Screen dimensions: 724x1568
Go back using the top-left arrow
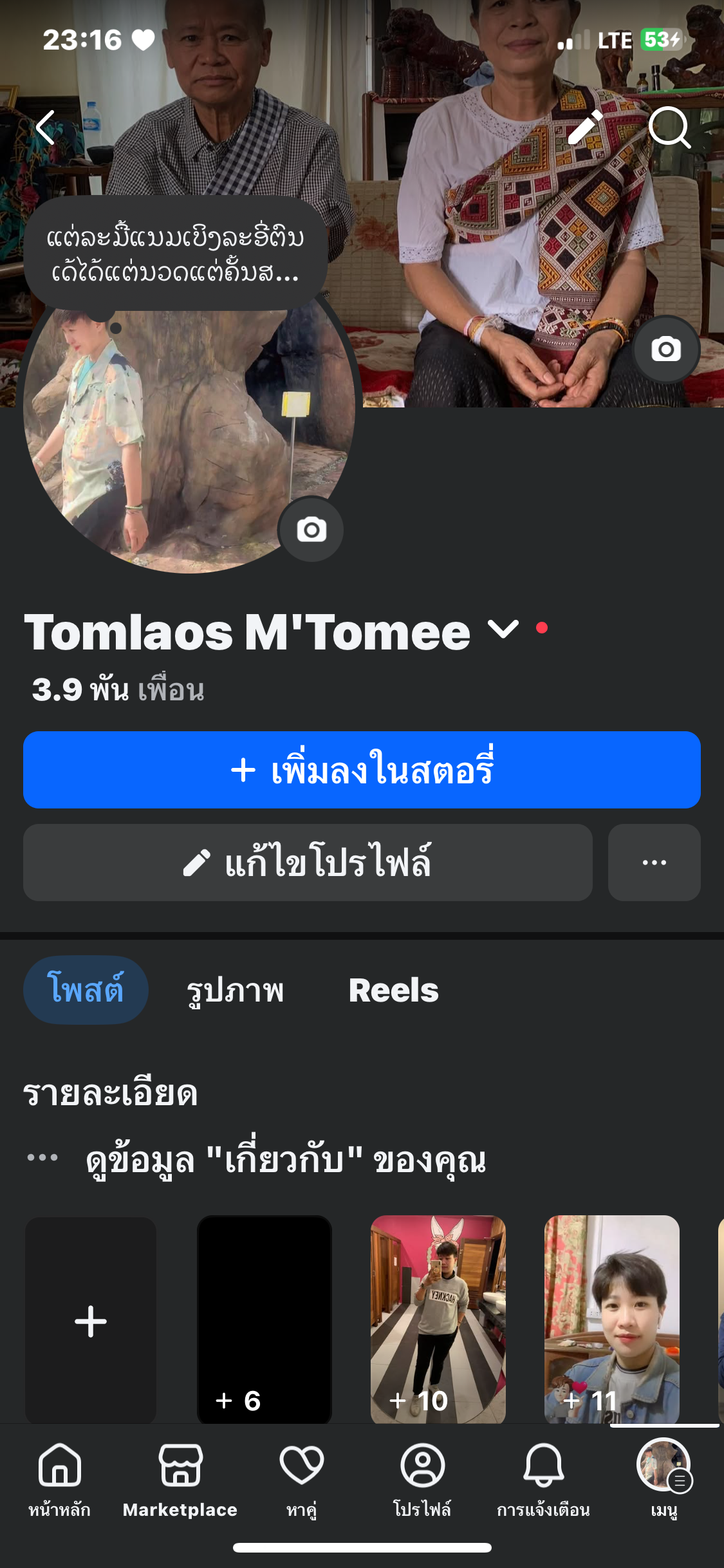tap(46, 127)
